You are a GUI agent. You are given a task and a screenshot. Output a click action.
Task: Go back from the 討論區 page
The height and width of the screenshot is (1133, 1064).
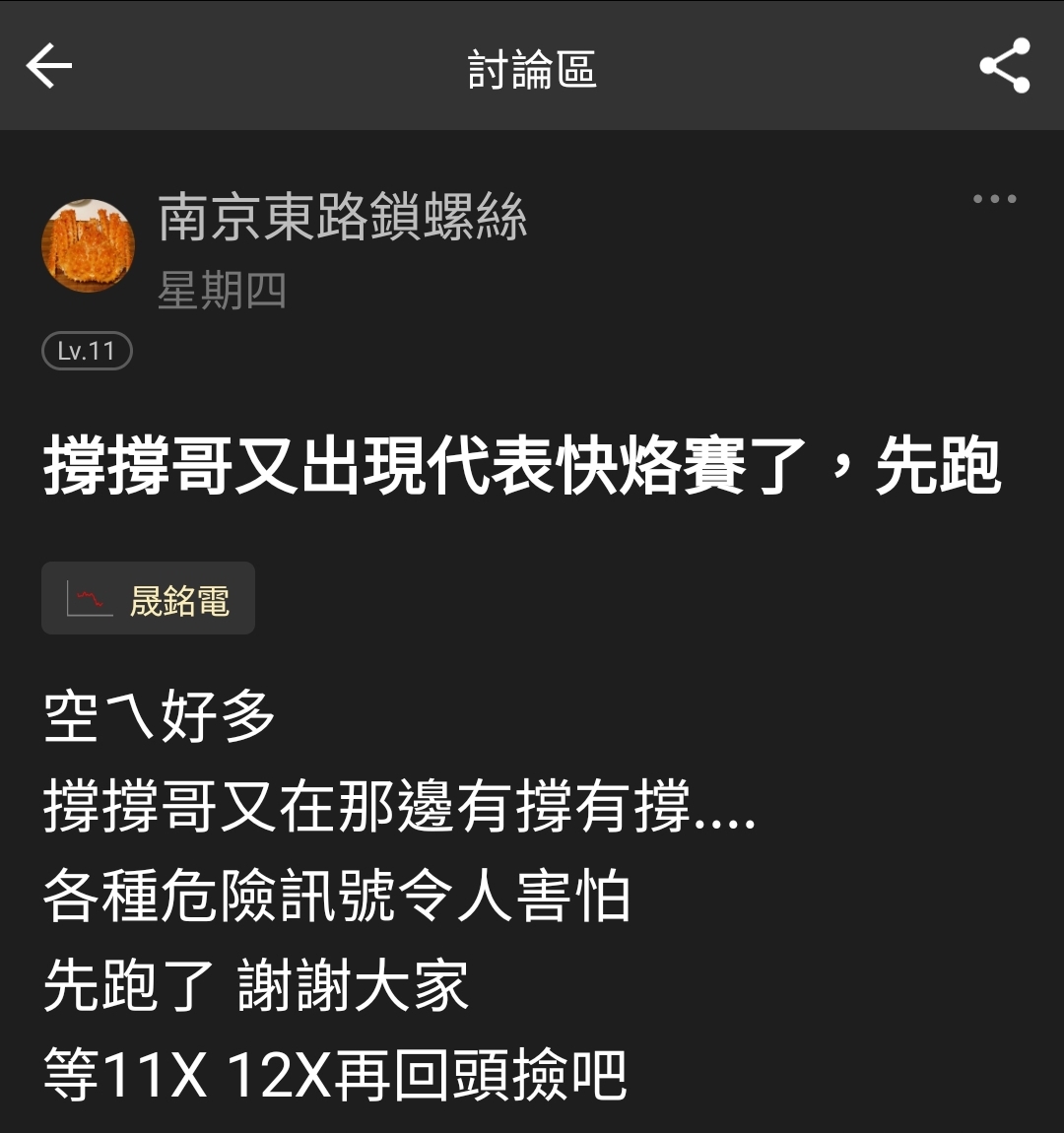click(x=49, y=67)
